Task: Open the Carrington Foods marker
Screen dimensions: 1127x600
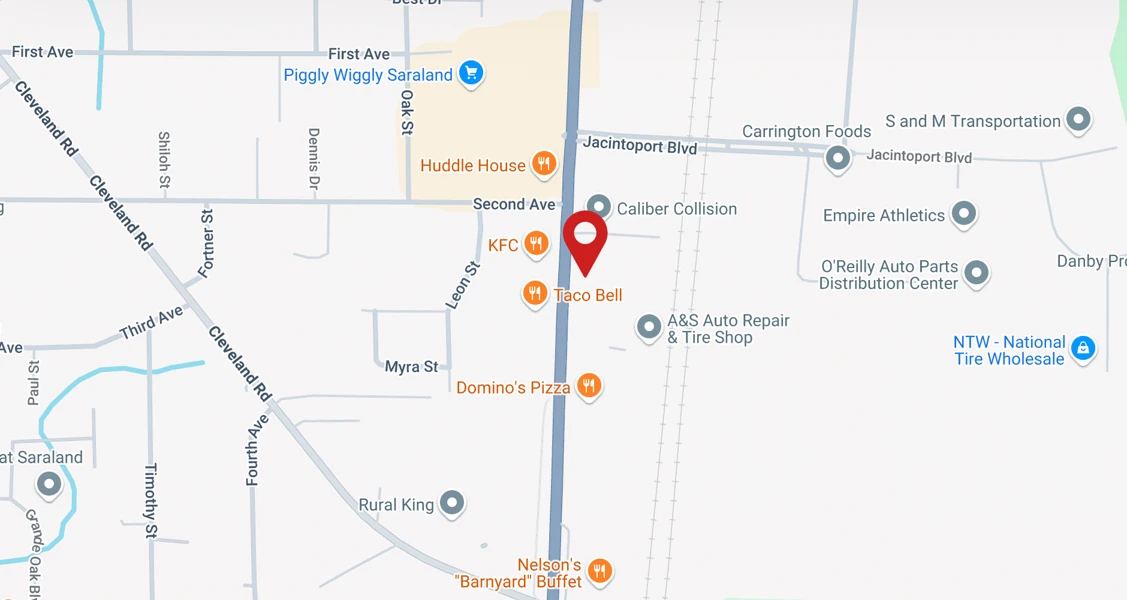Action: (838, 157)
